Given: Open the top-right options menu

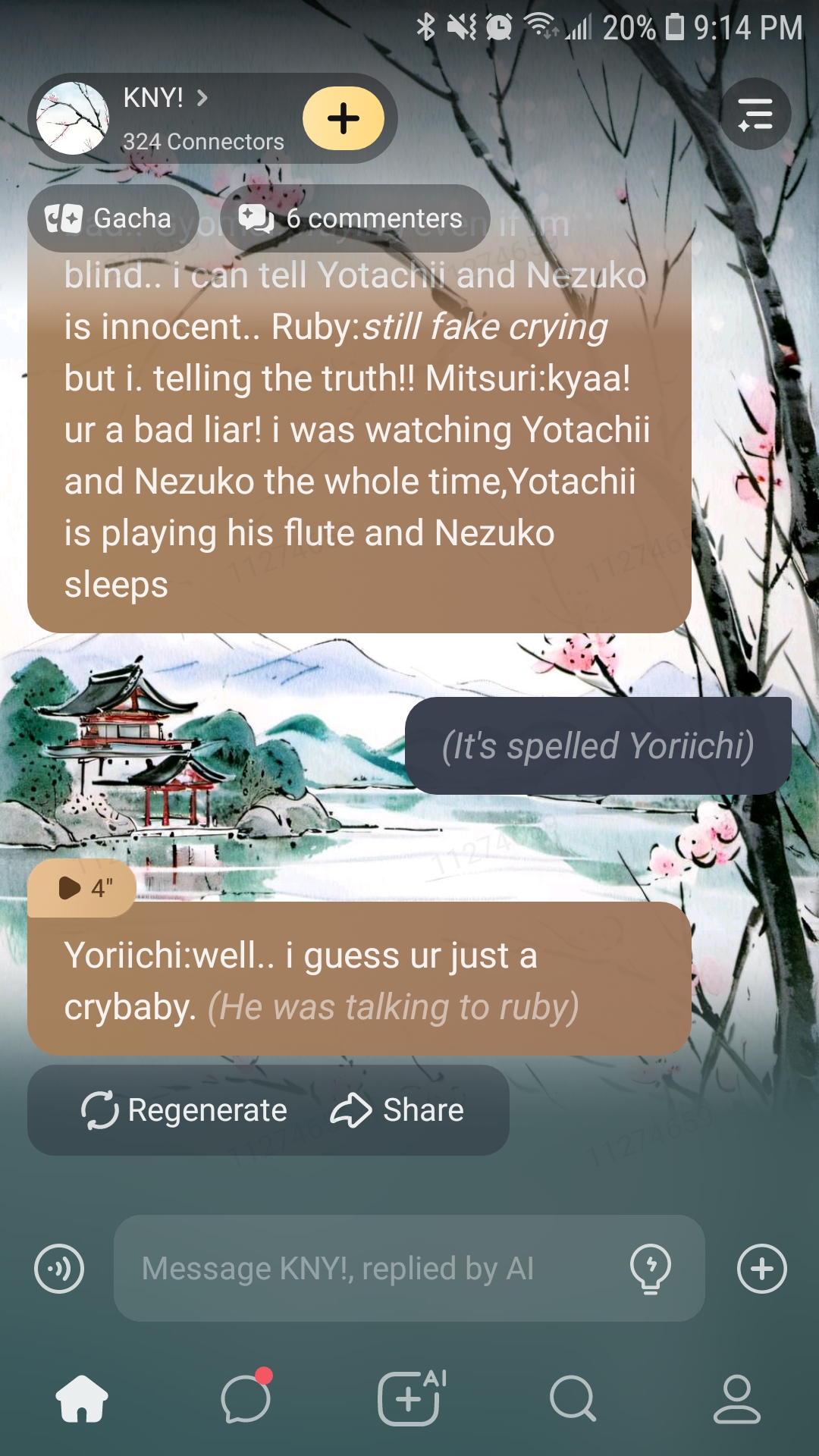Looking at the screenshot, I should (755, 115).
